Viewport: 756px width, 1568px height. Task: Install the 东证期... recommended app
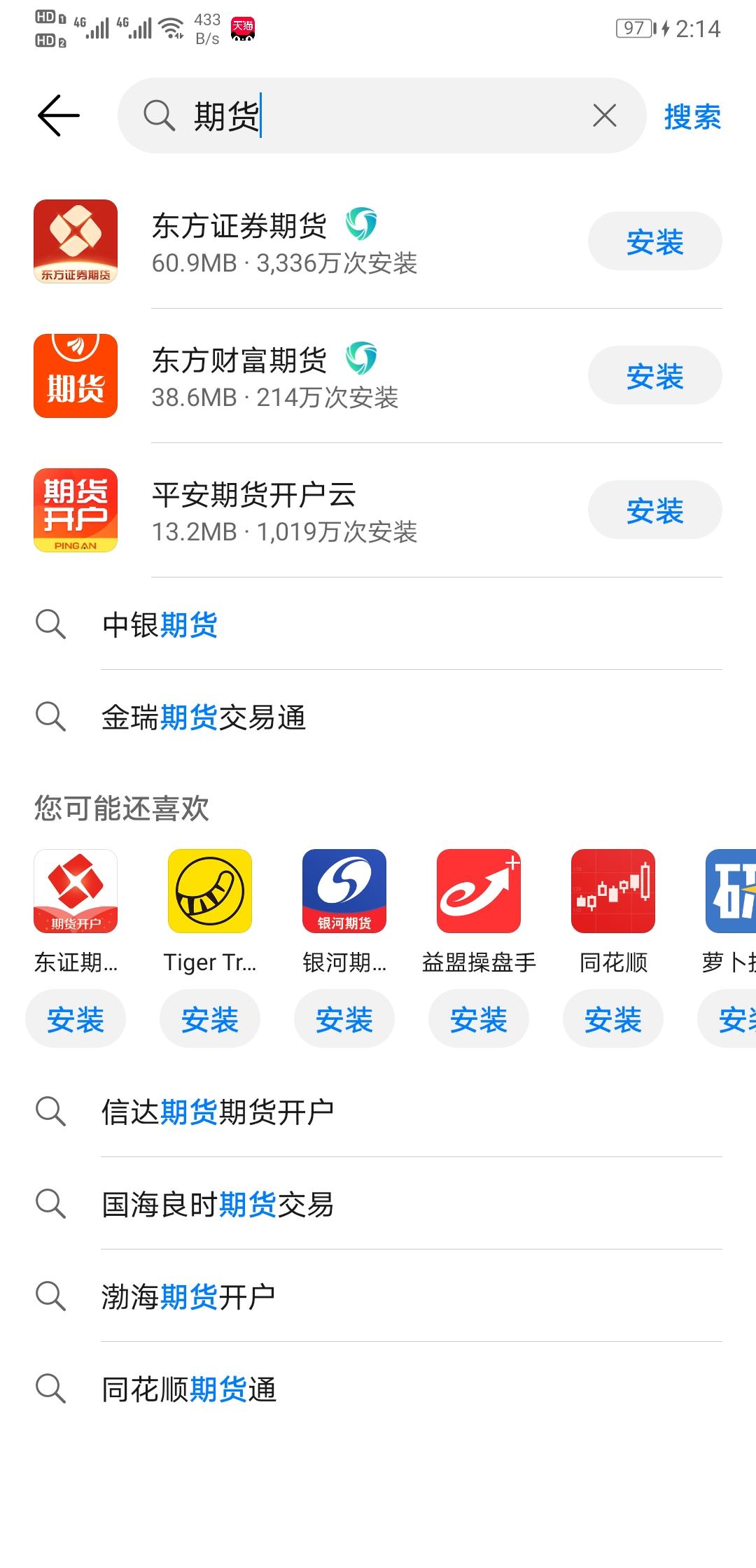pyautogui.click(x=76, y=1019)
